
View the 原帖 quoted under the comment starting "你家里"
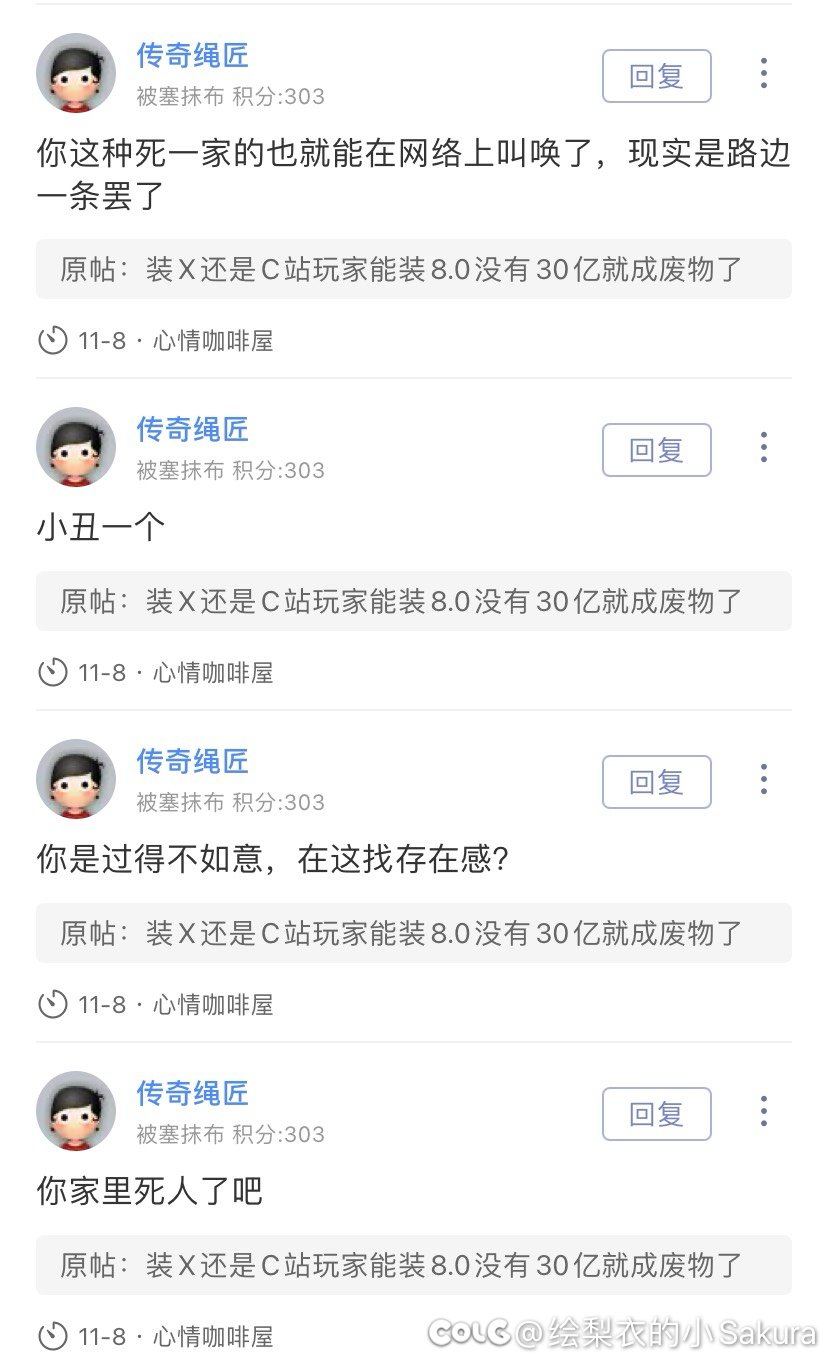point(413,1265)
